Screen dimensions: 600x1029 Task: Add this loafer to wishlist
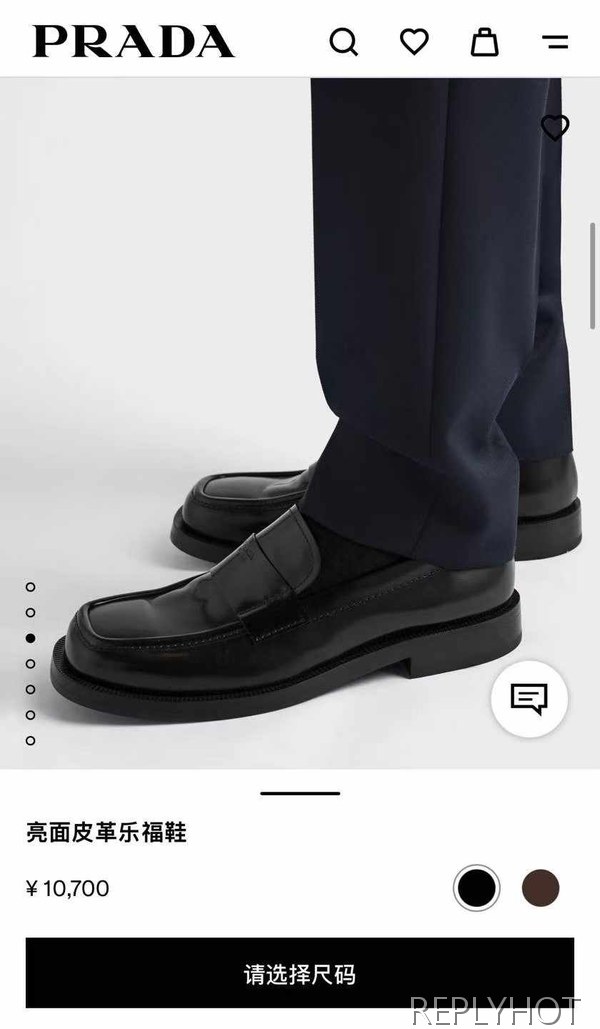click(x=555, y=128)
